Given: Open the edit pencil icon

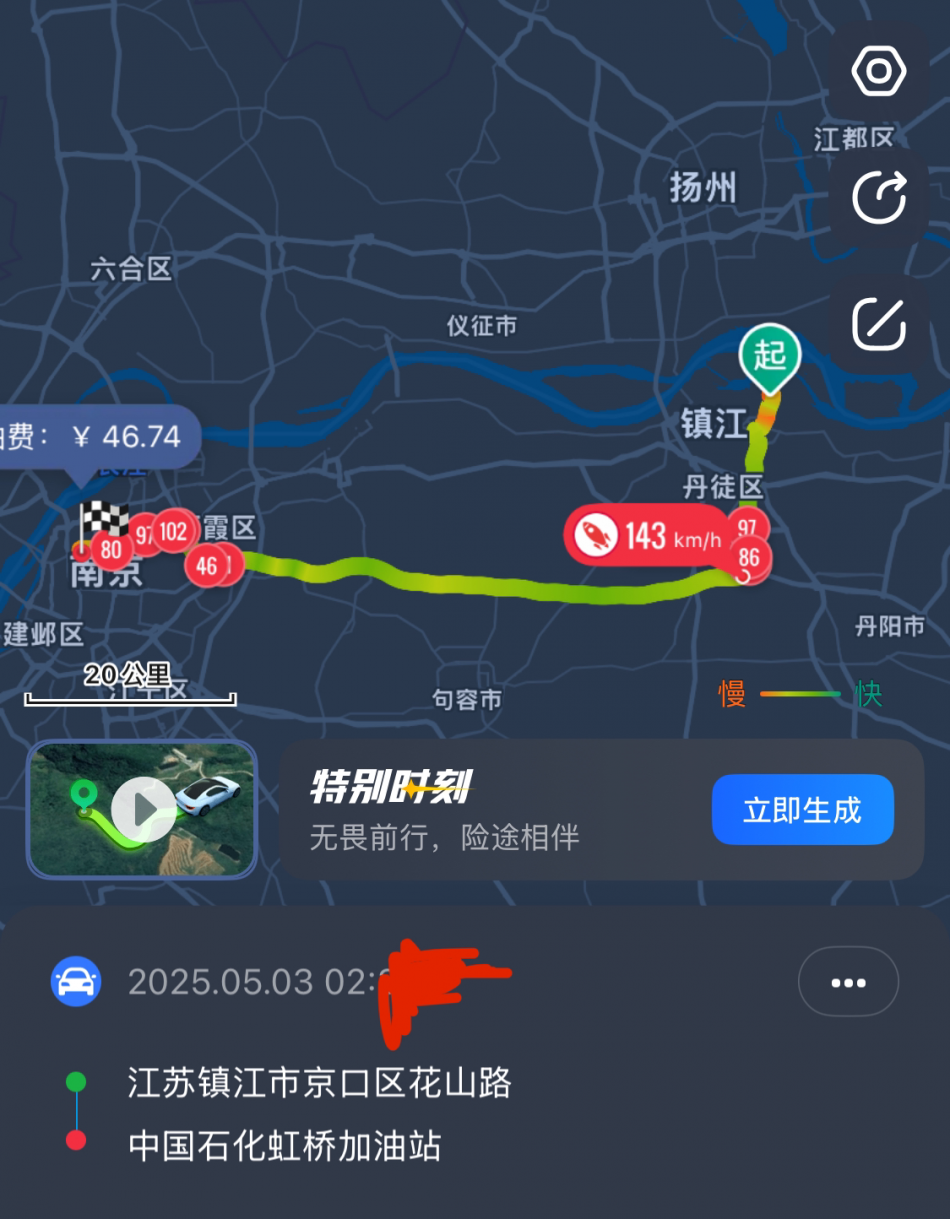Looking at the screenshot, I should (878, 323).
